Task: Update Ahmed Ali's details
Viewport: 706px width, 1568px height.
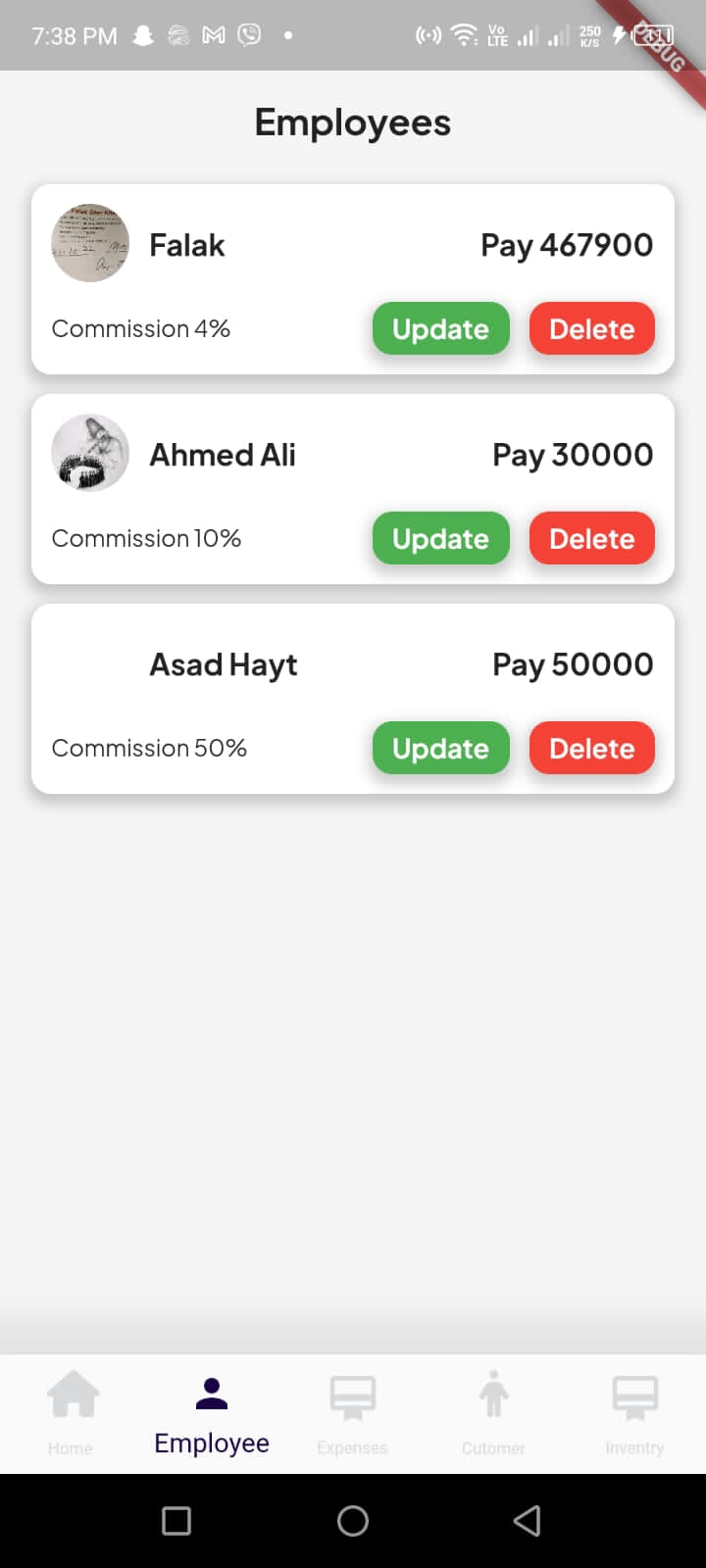Action: 441,538
